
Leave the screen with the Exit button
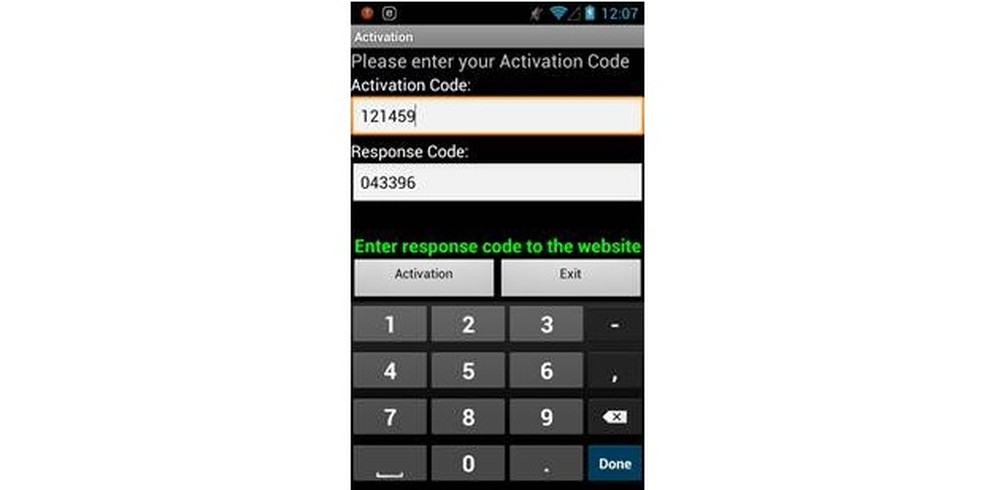coord(570,276)
